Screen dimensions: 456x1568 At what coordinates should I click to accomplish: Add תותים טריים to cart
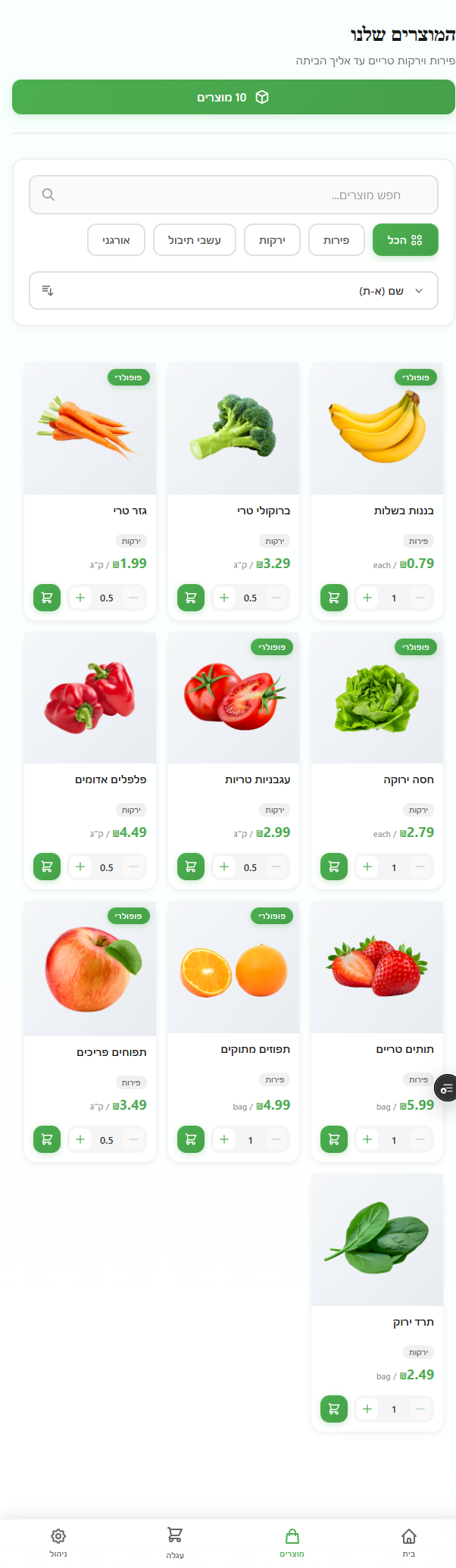pos(334,1139)
